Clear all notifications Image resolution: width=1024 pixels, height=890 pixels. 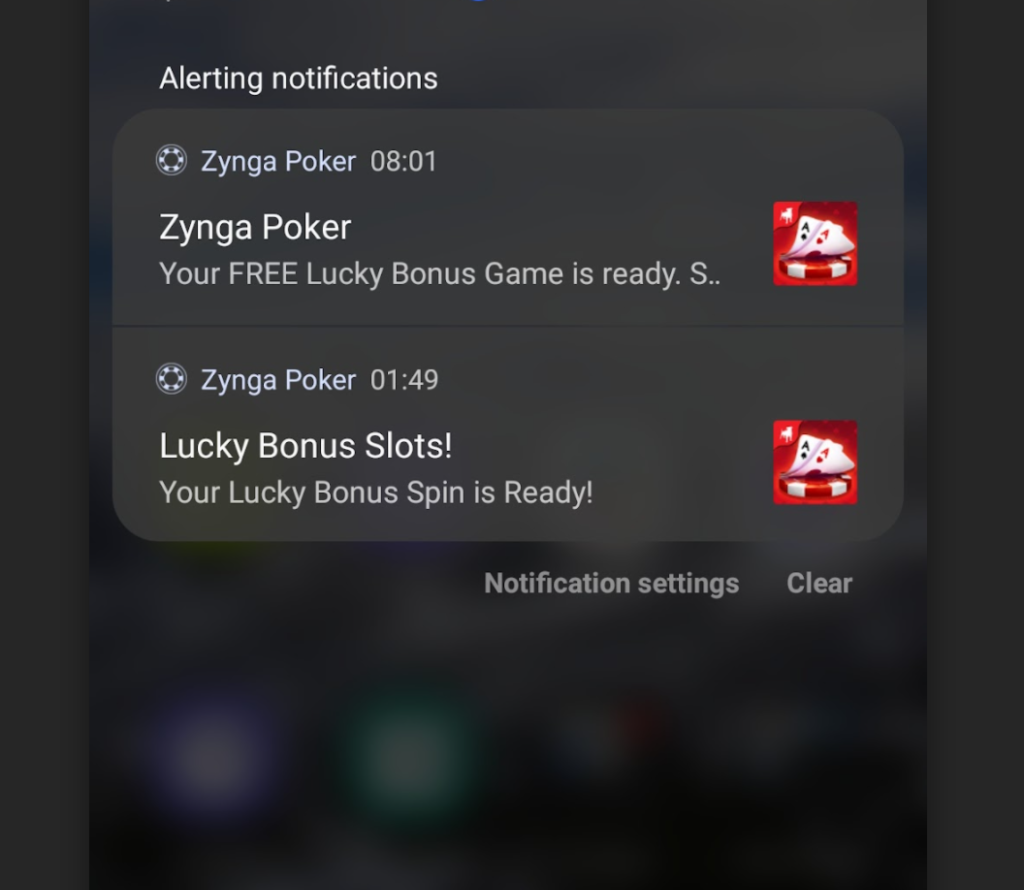click(x=819, y=583)
